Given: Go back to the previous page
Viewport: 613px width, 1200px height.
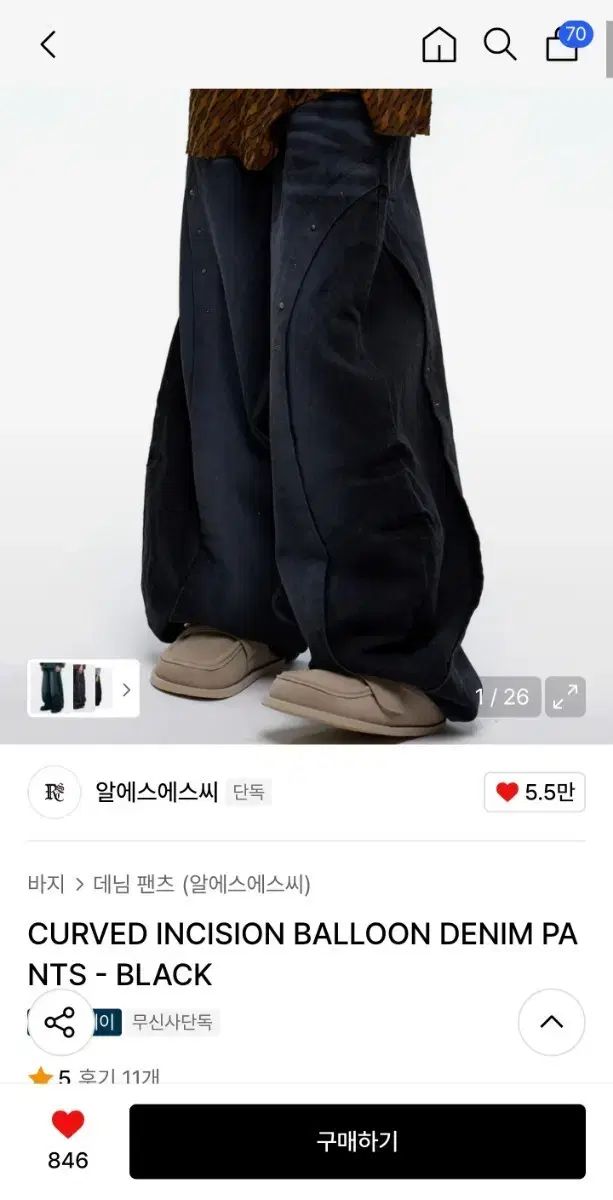Looking at the screenshot, I should (x=48, y=45).
